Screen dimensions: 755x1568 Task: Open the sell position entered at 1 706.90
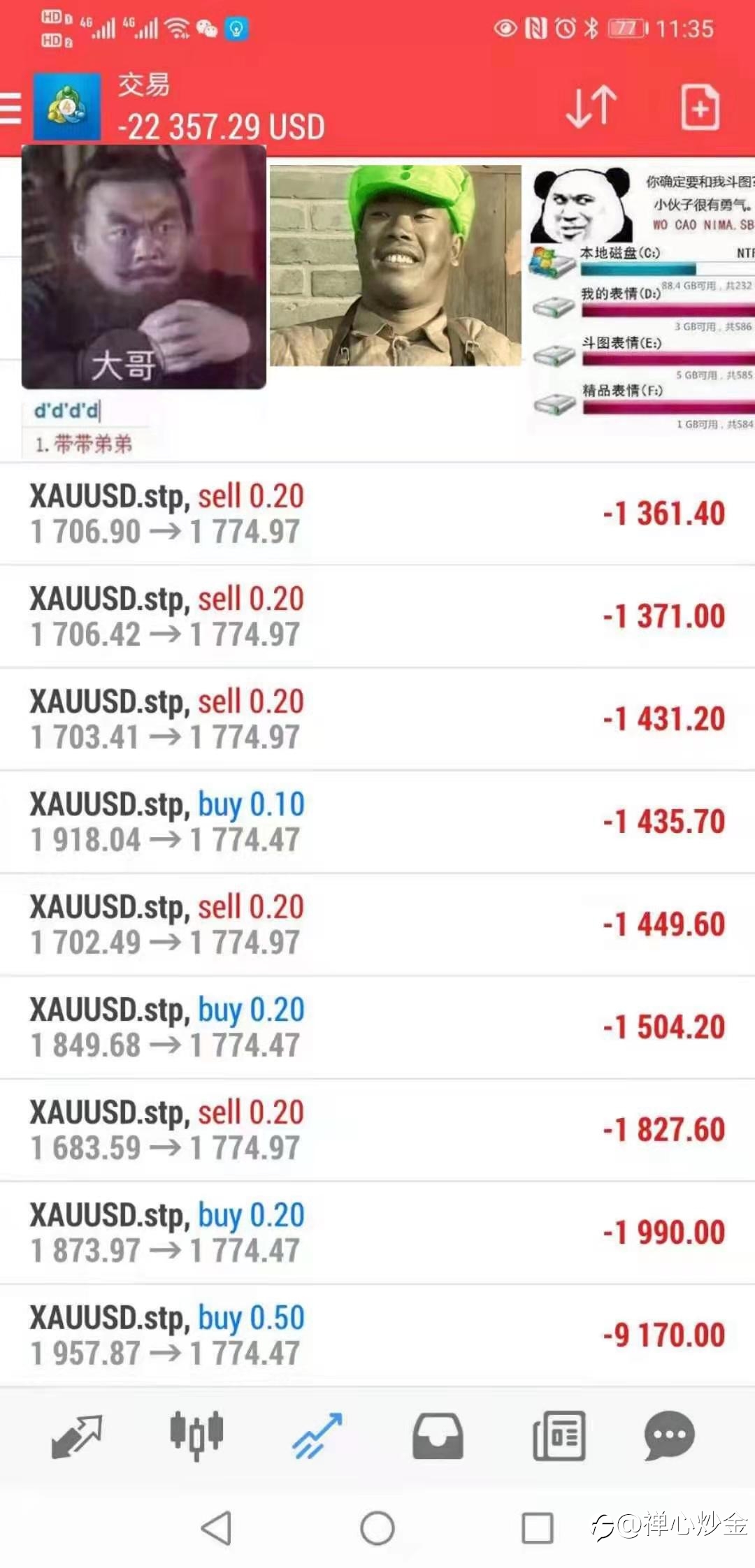(377, 514)
